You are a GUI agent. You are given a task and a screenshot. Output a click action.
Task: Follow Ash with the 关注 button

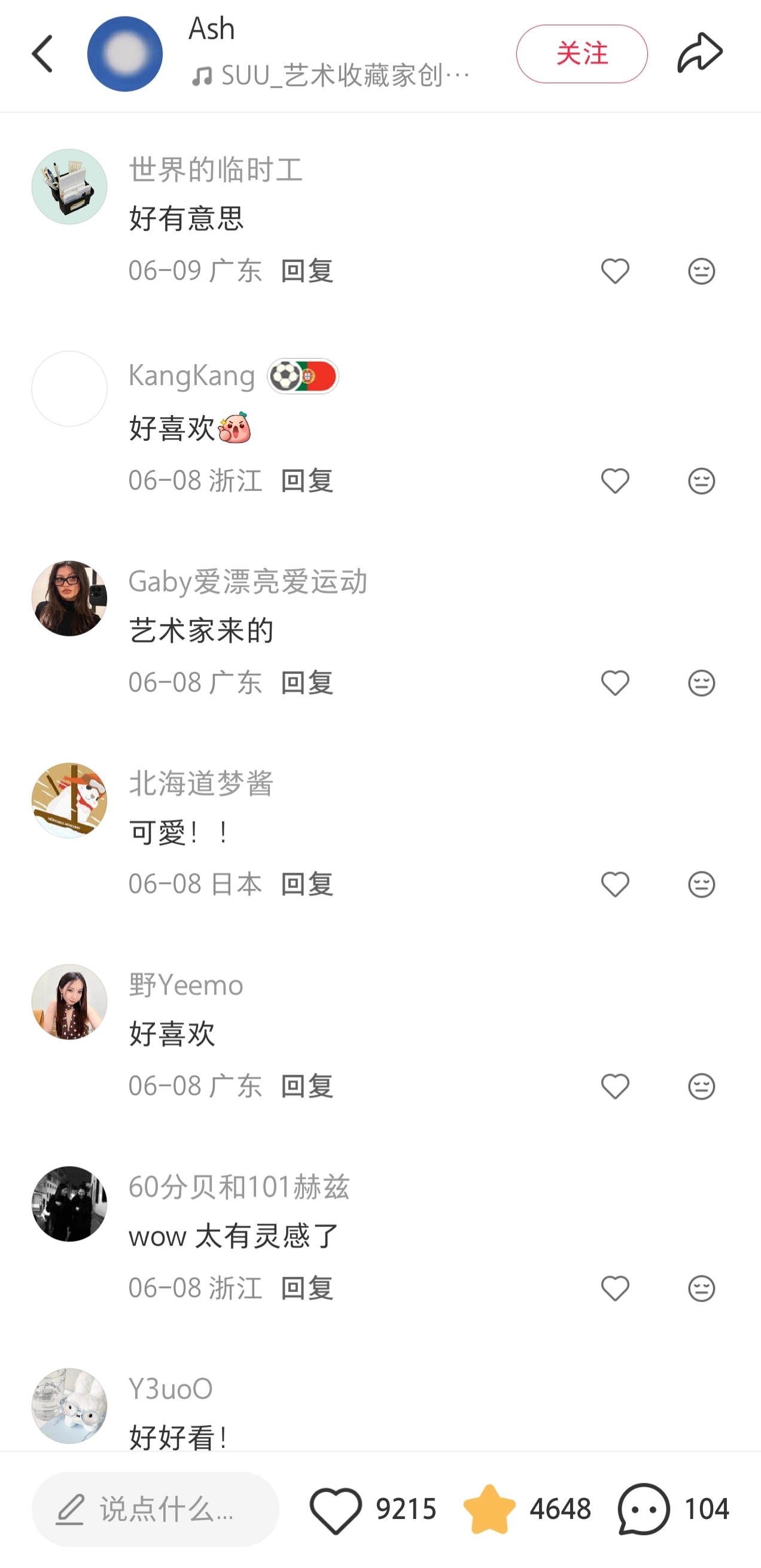[x=582, y=54]
